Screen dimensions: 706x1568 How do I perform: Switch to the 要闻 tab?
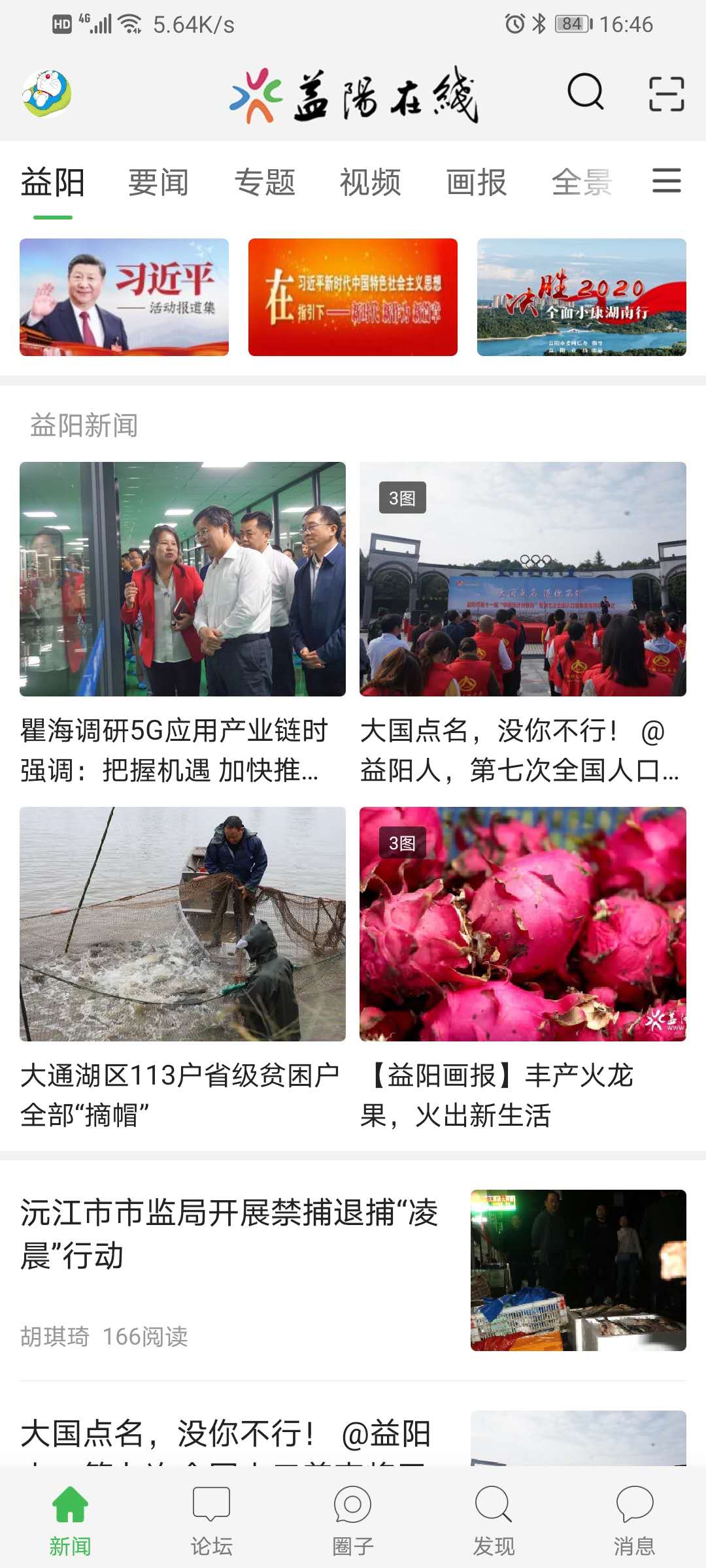pos(158,182)
